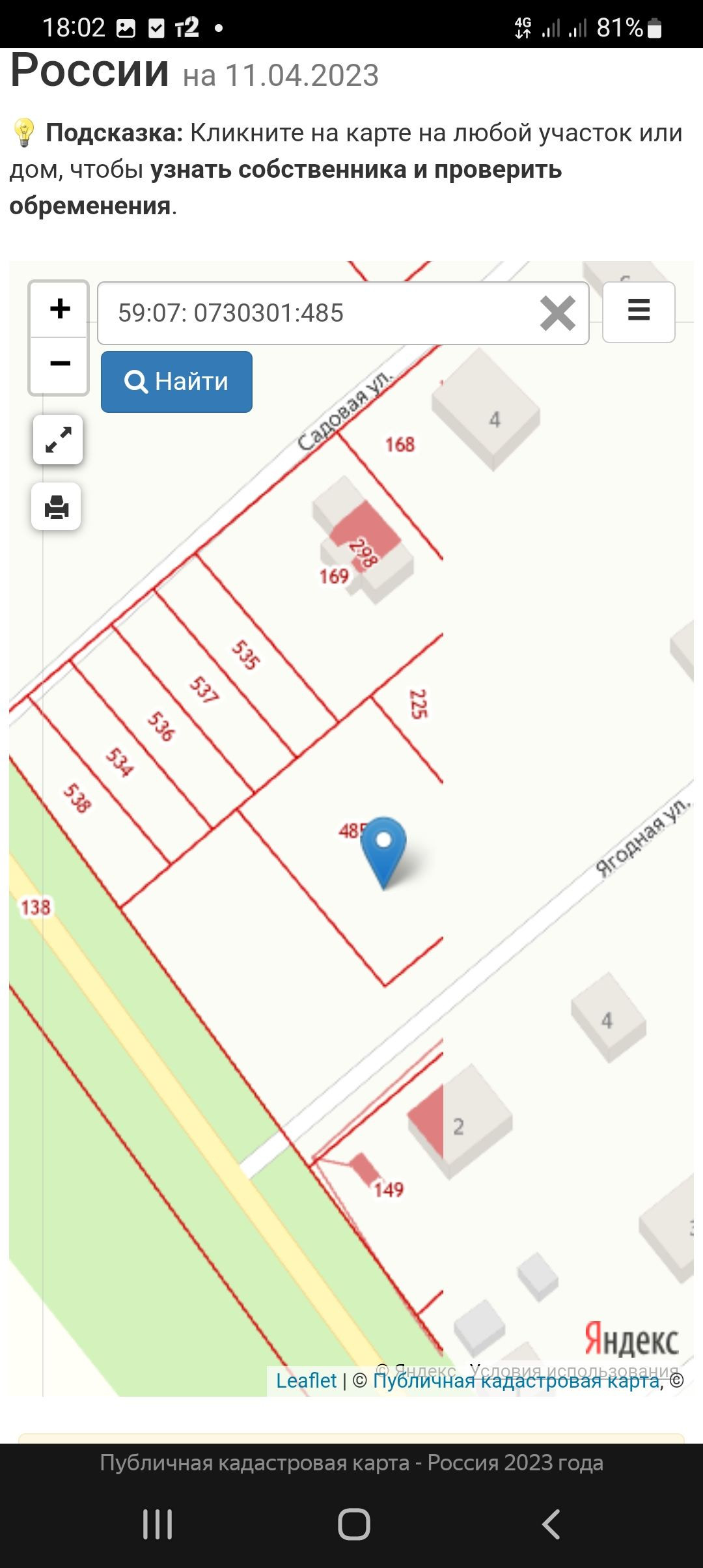Open the Leaflet attribution link
Viewport: 703px width, 1568px height.
click(306, 1380)
